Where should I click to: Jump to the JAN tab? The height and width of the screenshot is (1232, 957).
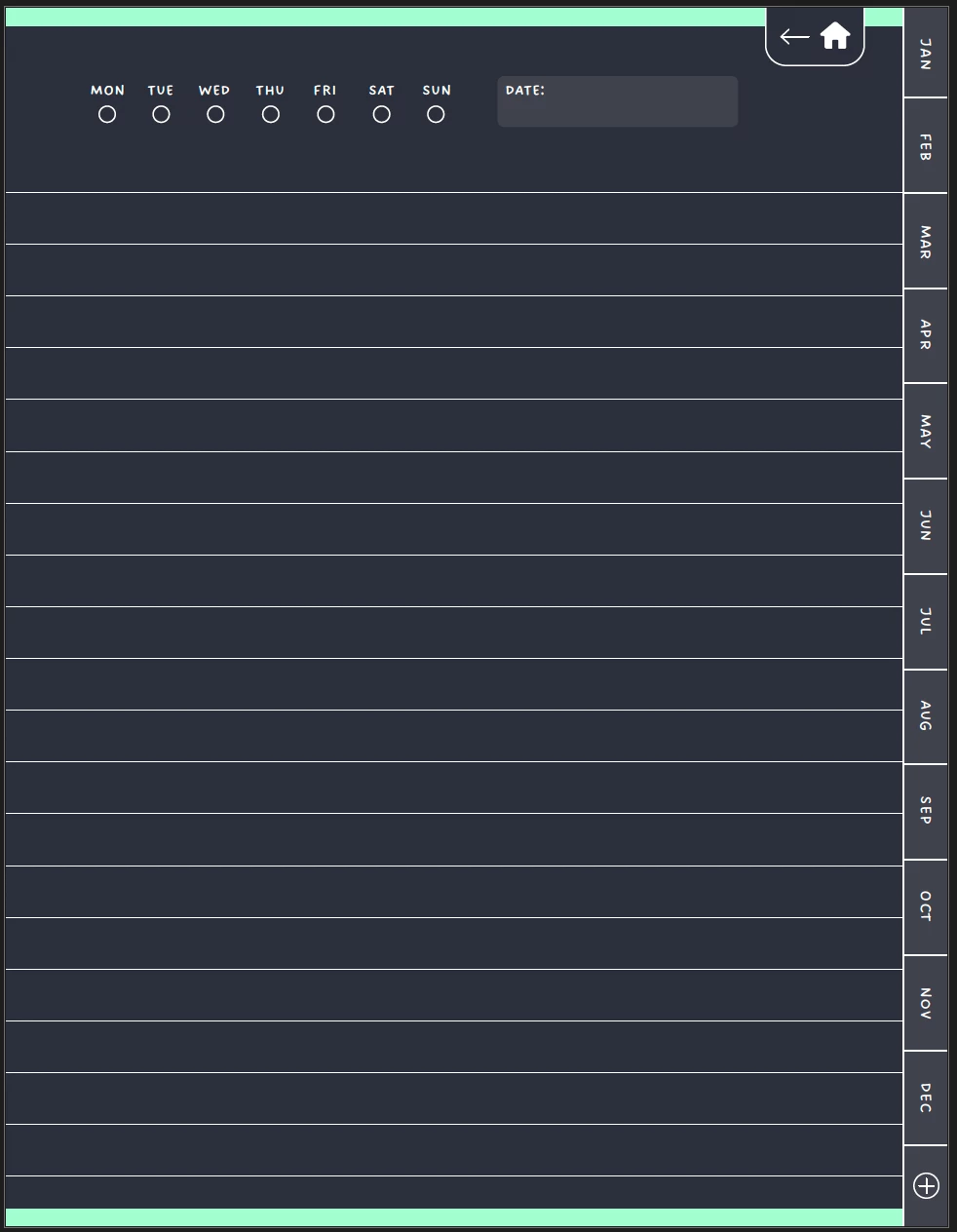pos(926,54)
